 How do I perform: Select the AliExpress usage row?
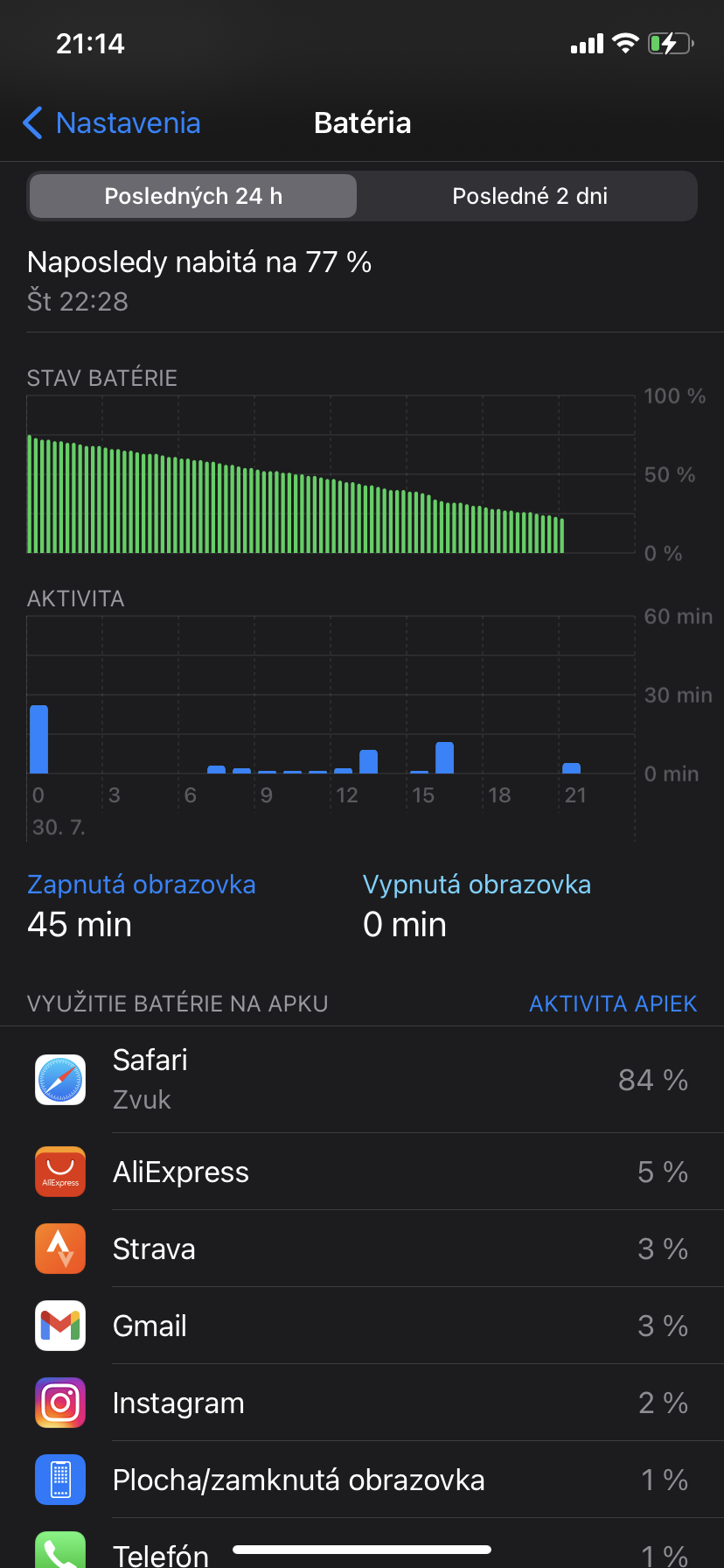362,1172
